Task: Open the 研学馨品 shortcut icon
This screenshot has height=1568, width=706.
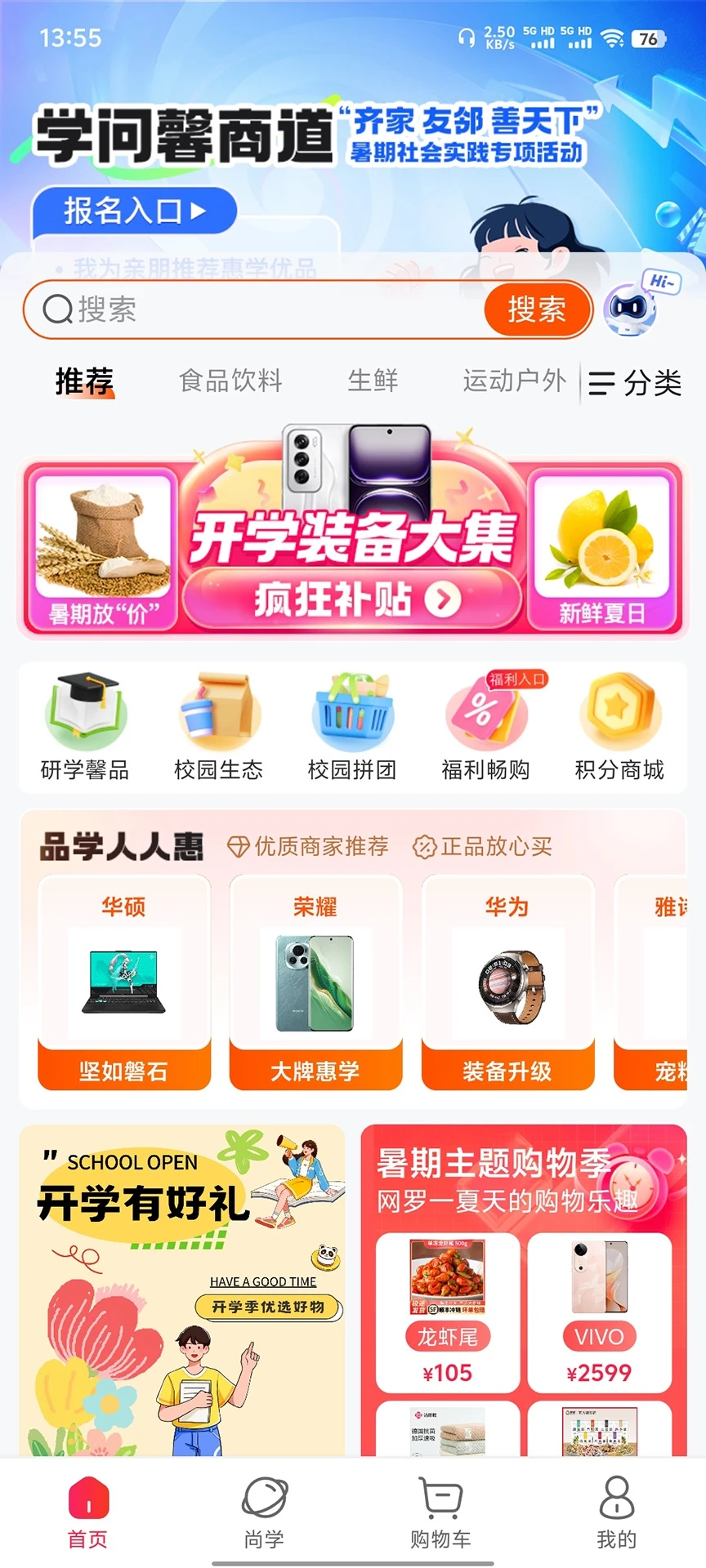Action: click(85, 713)
